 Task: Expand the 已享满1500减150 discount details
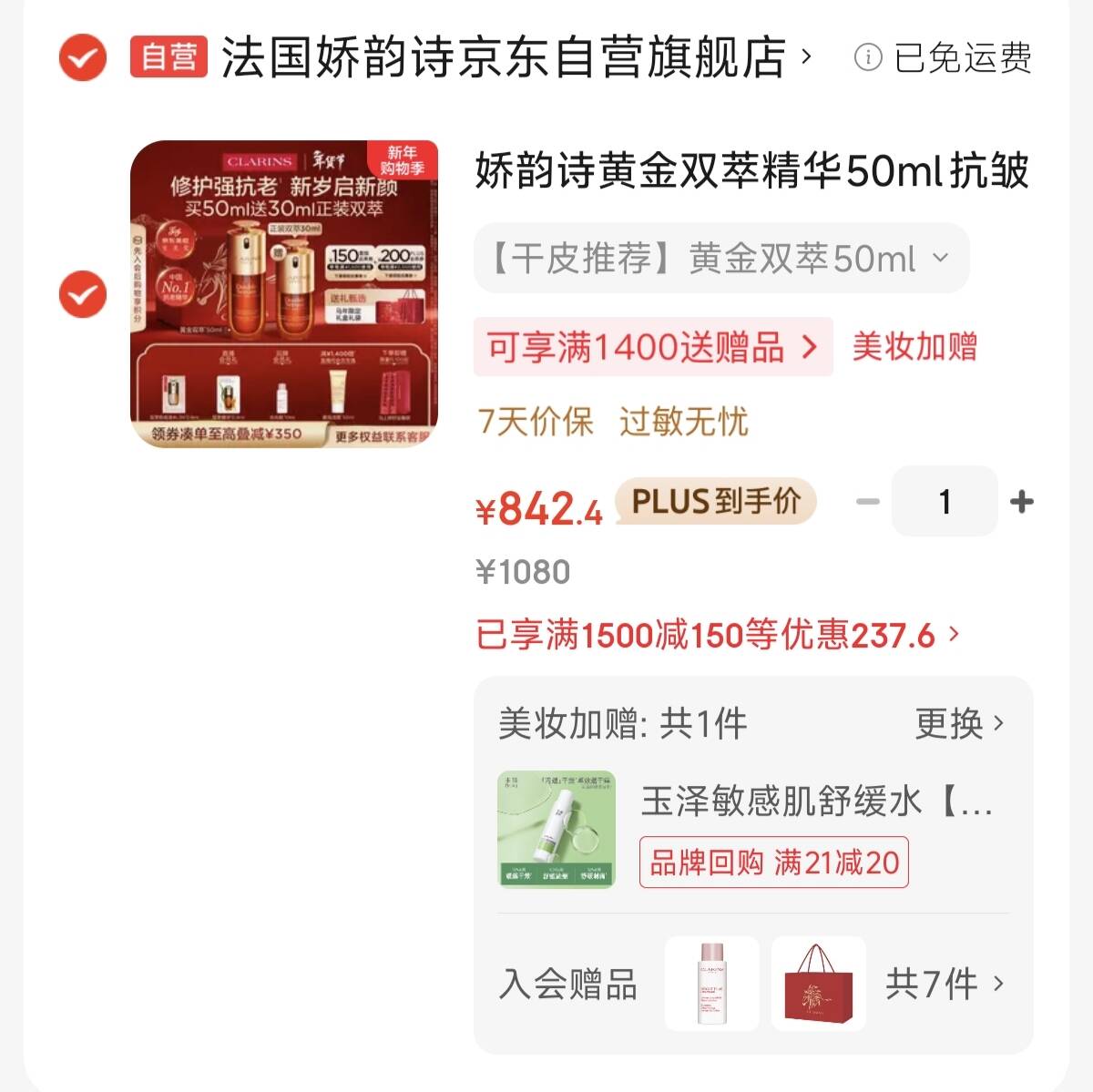click(x=717, y=635)
